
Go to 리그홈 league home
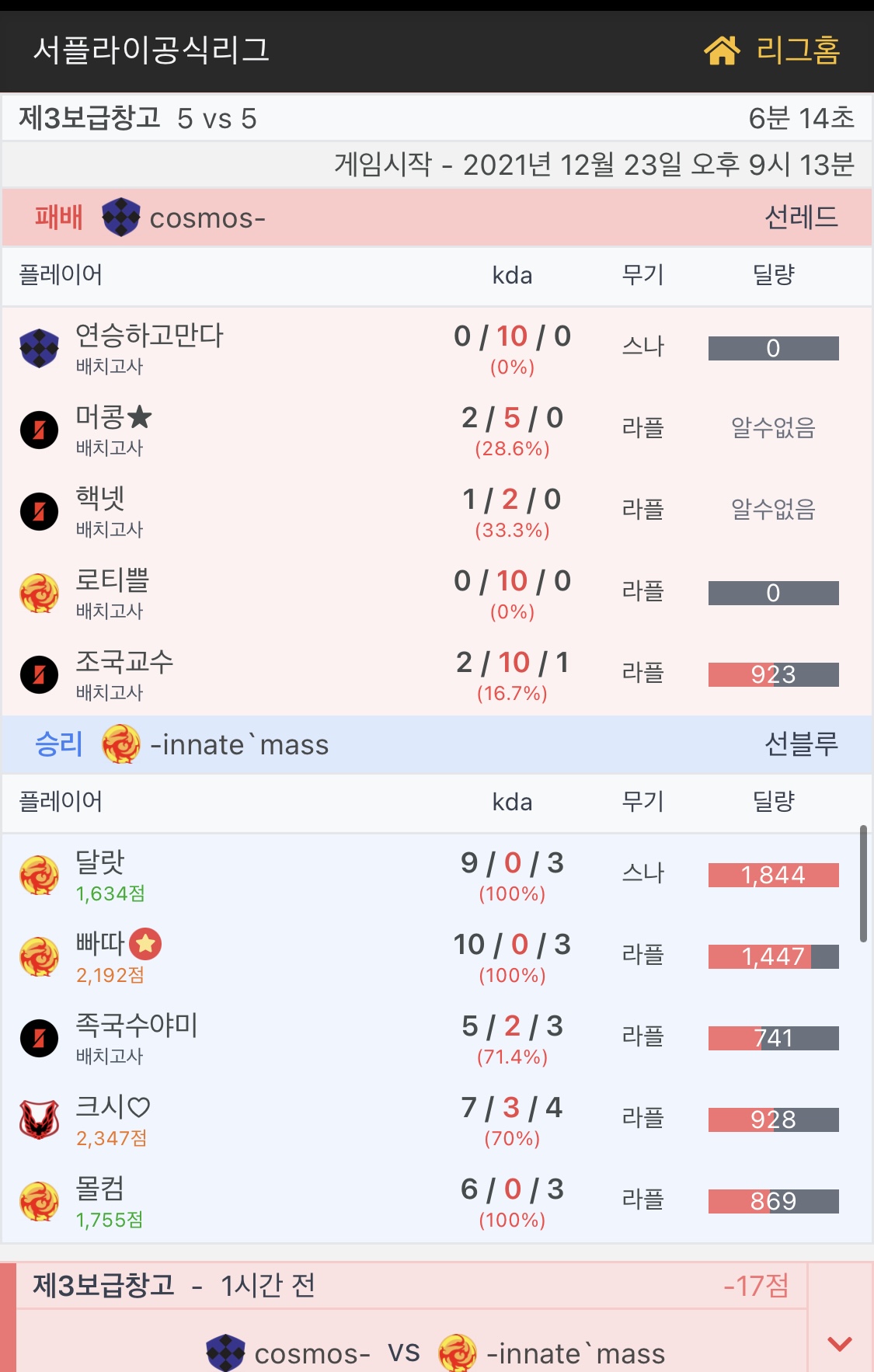[x=772, y=50]
